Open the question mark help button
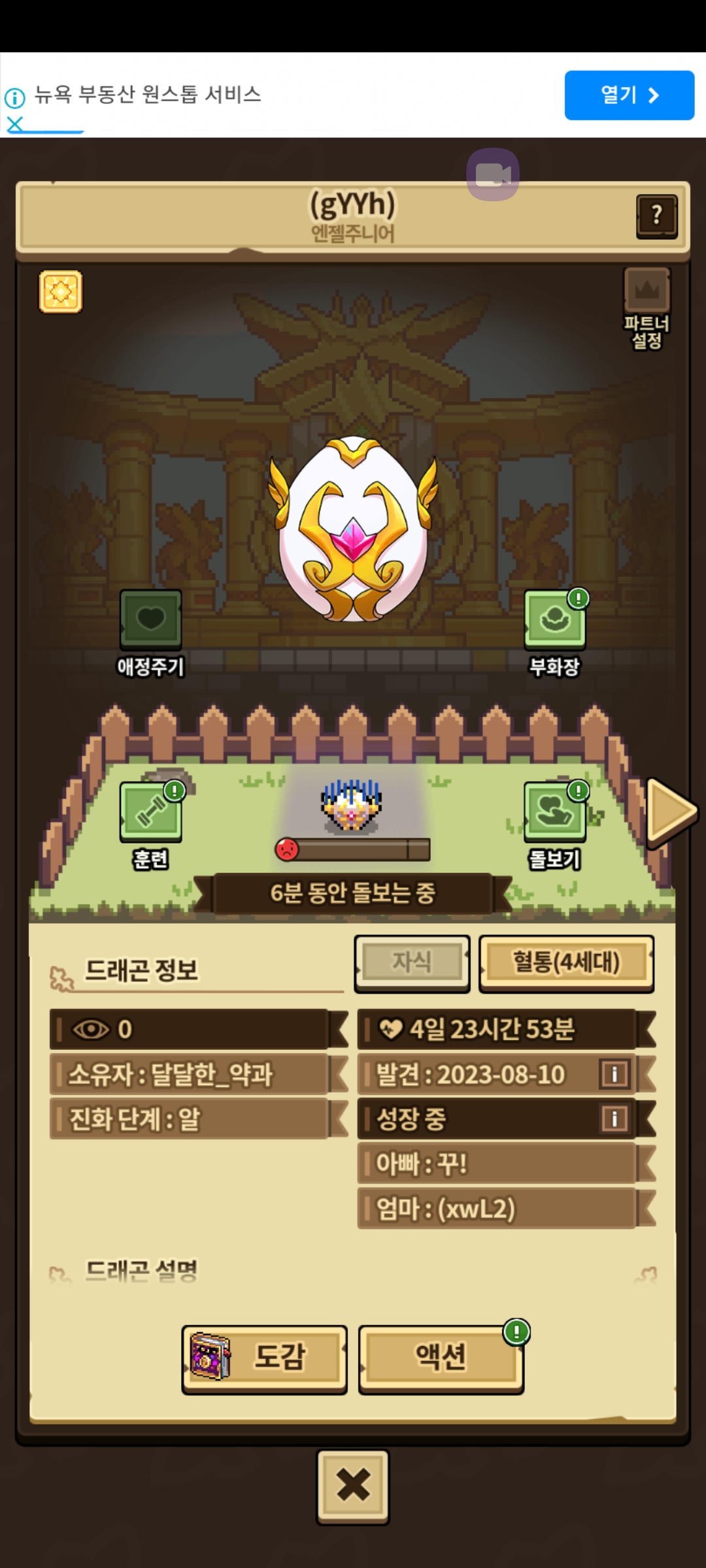This screenshot has height=1568, width=706. coord(656,216)
